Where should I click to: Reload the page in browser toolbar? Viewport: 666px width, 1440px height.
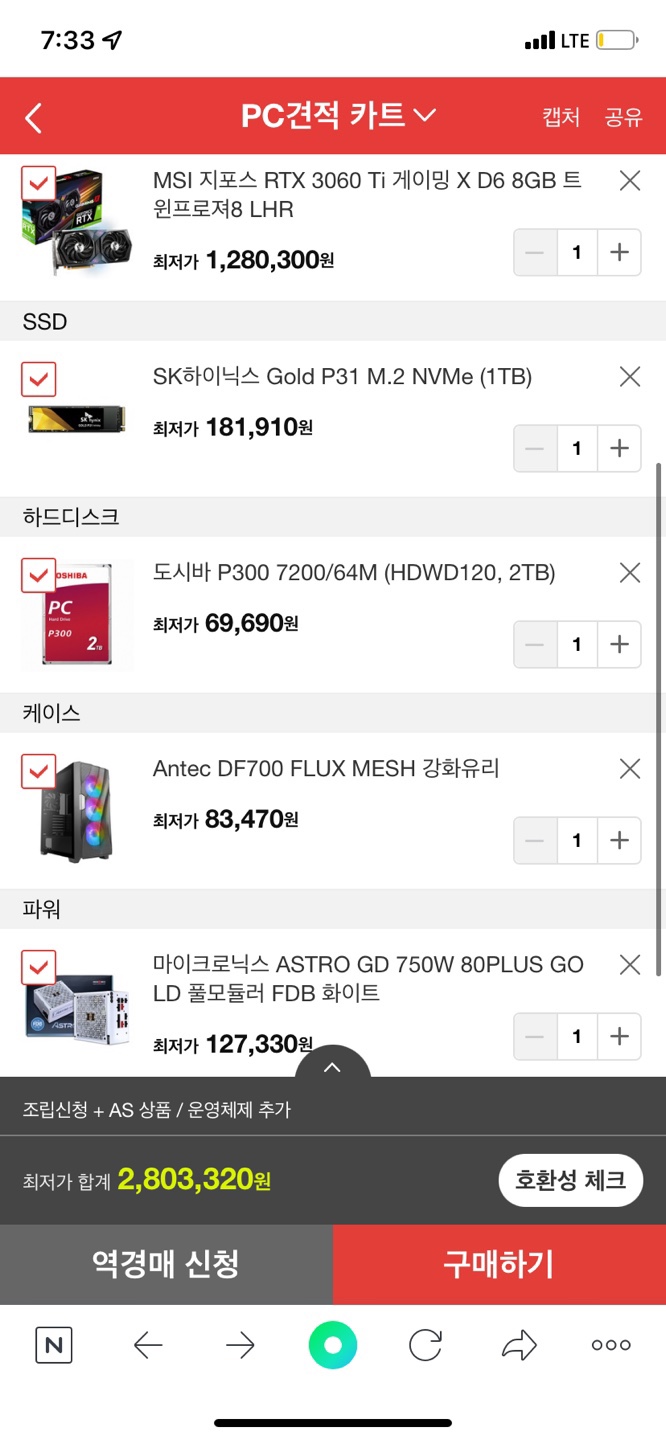426,1345
